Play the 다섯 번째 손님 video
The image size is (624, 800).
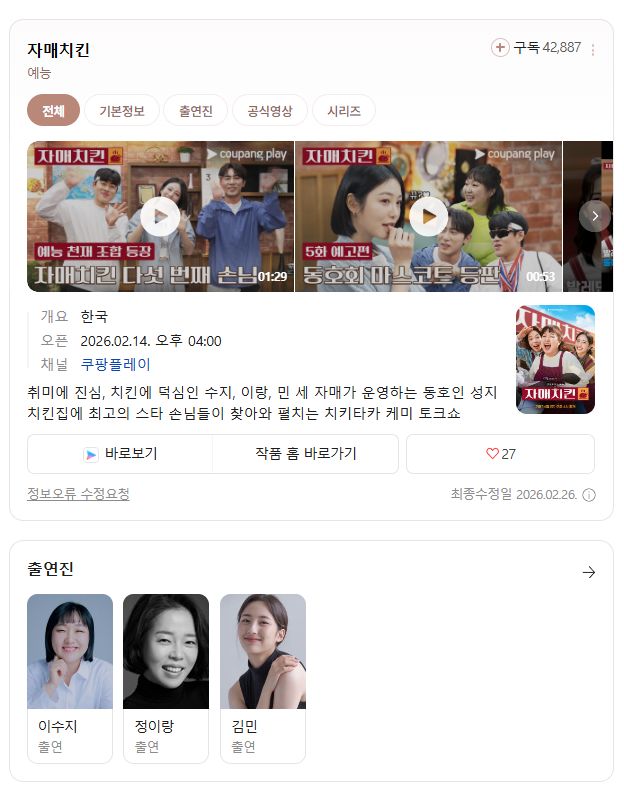coord(160,216)
